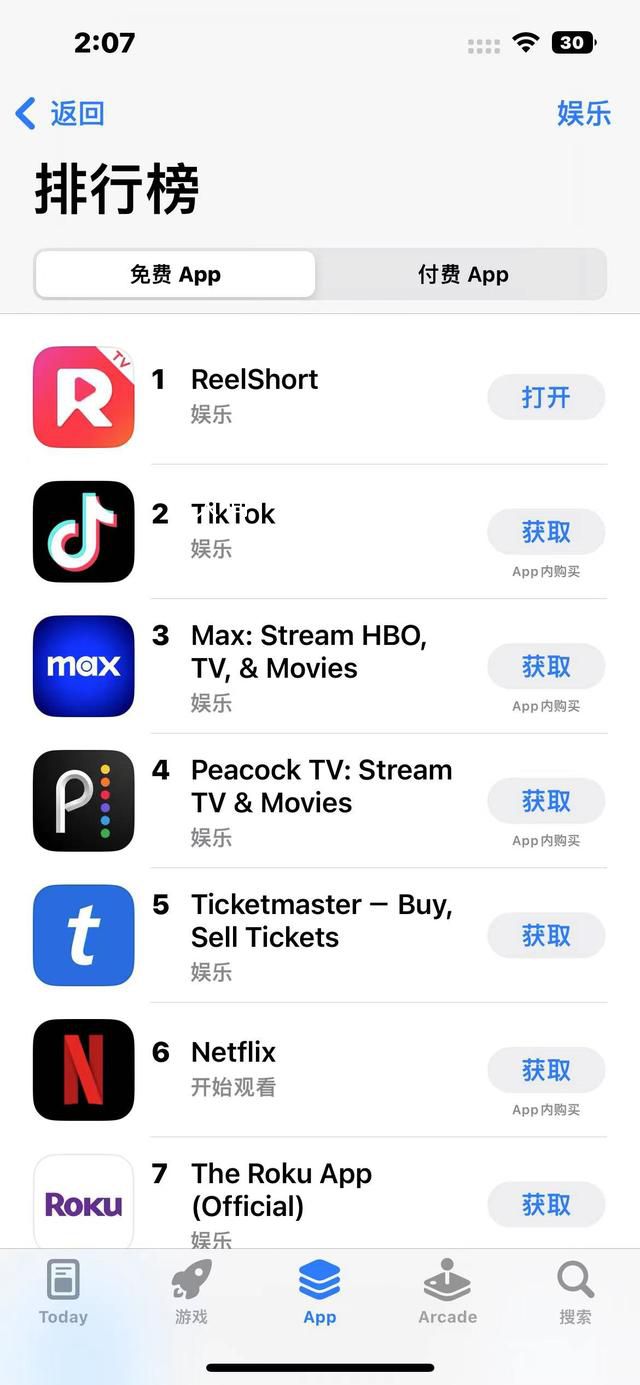
Task: Select the 免费 App tab
Action: coord(176,275)
